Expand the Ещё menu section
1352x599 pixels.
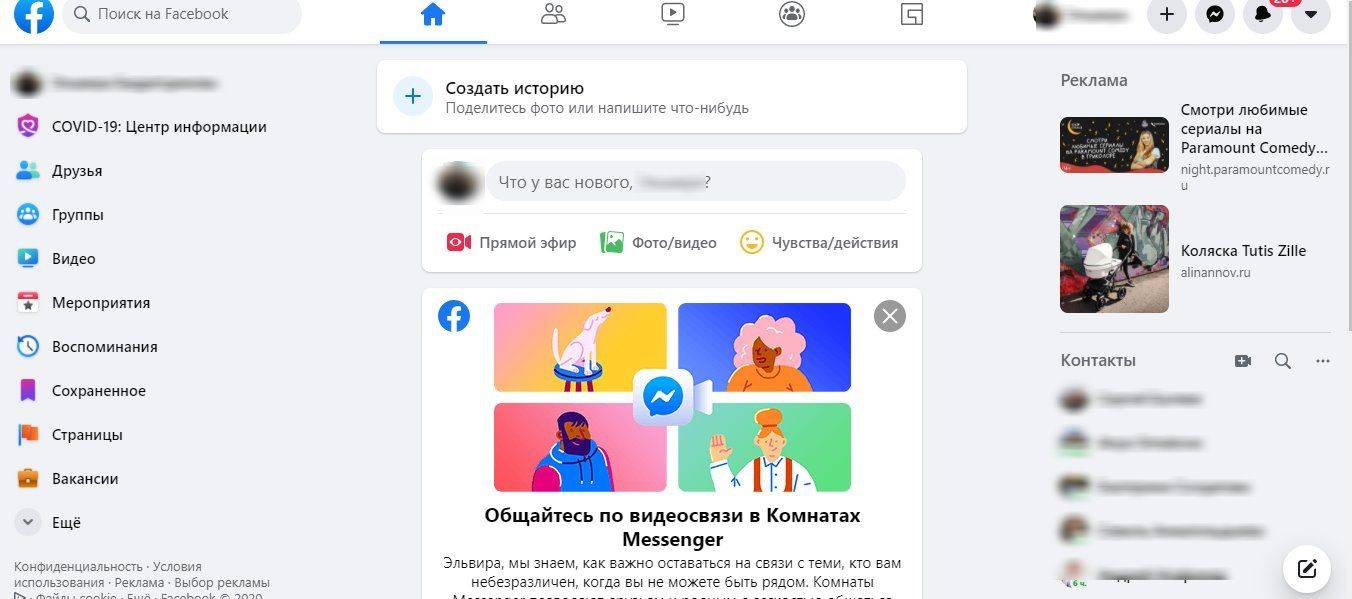(x=66, y=522)
